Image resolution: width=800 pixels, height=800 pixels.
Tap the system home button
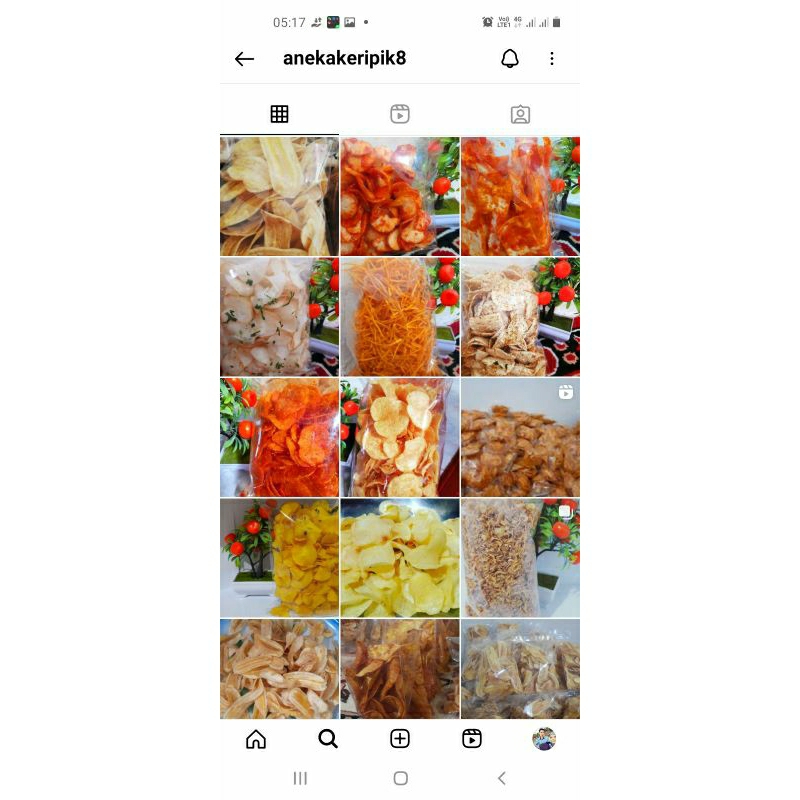pos(401,779)
